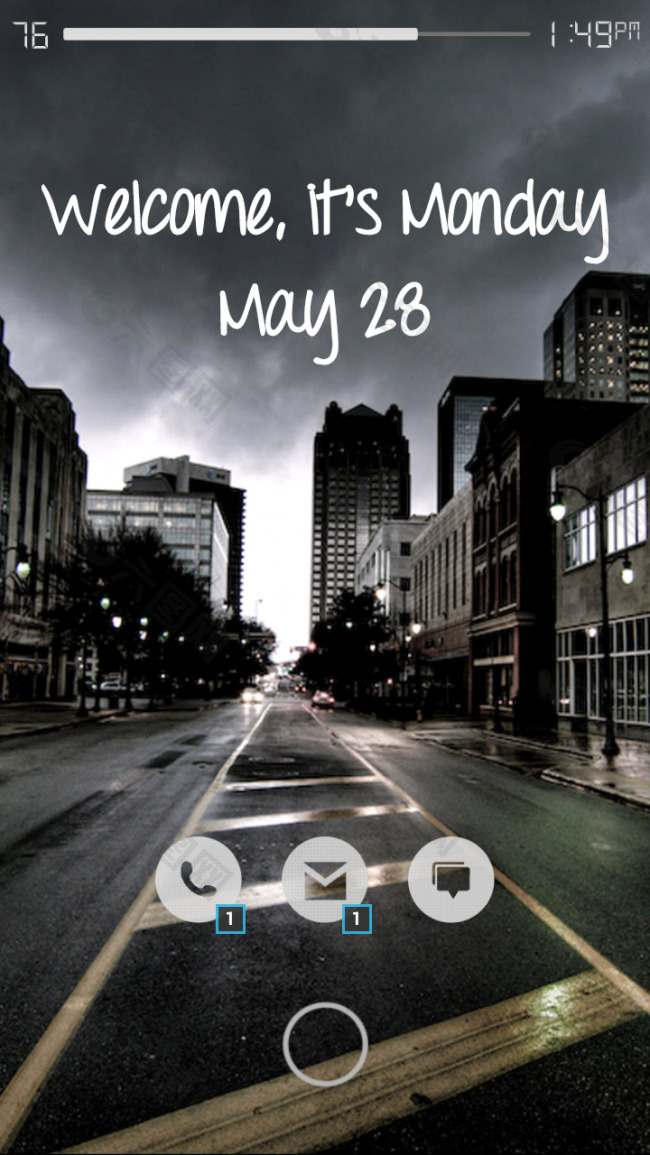The width and height of the screenshot is (650, 1155).
Task: Open the messages chat bubble shortcut
Action: coord(451,879)
